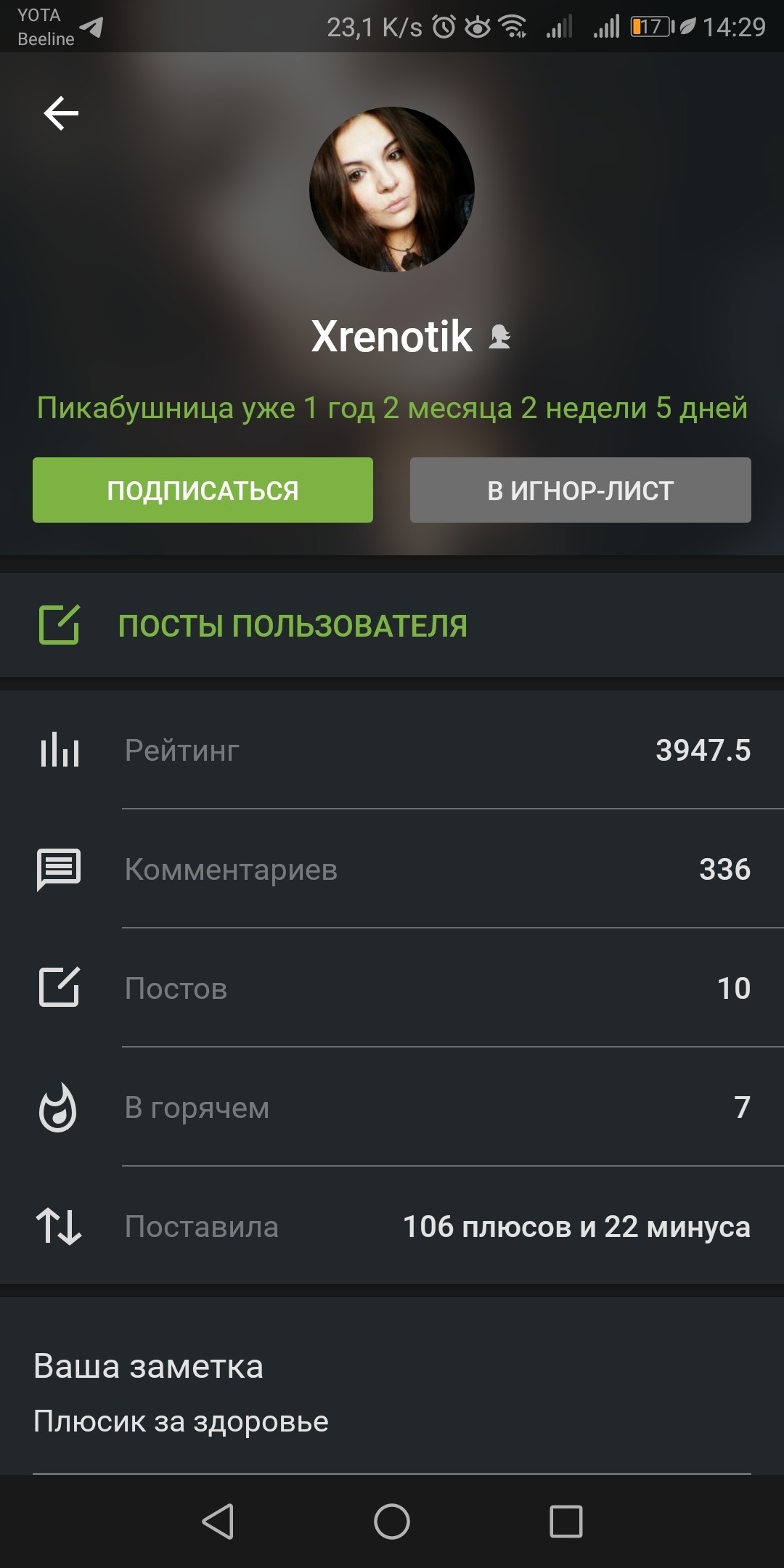This screenshot has width=784, height=1568.
Task: Tap the ПОДПИСАТЬСЯ subscribe button
Action: click(203, 490)
